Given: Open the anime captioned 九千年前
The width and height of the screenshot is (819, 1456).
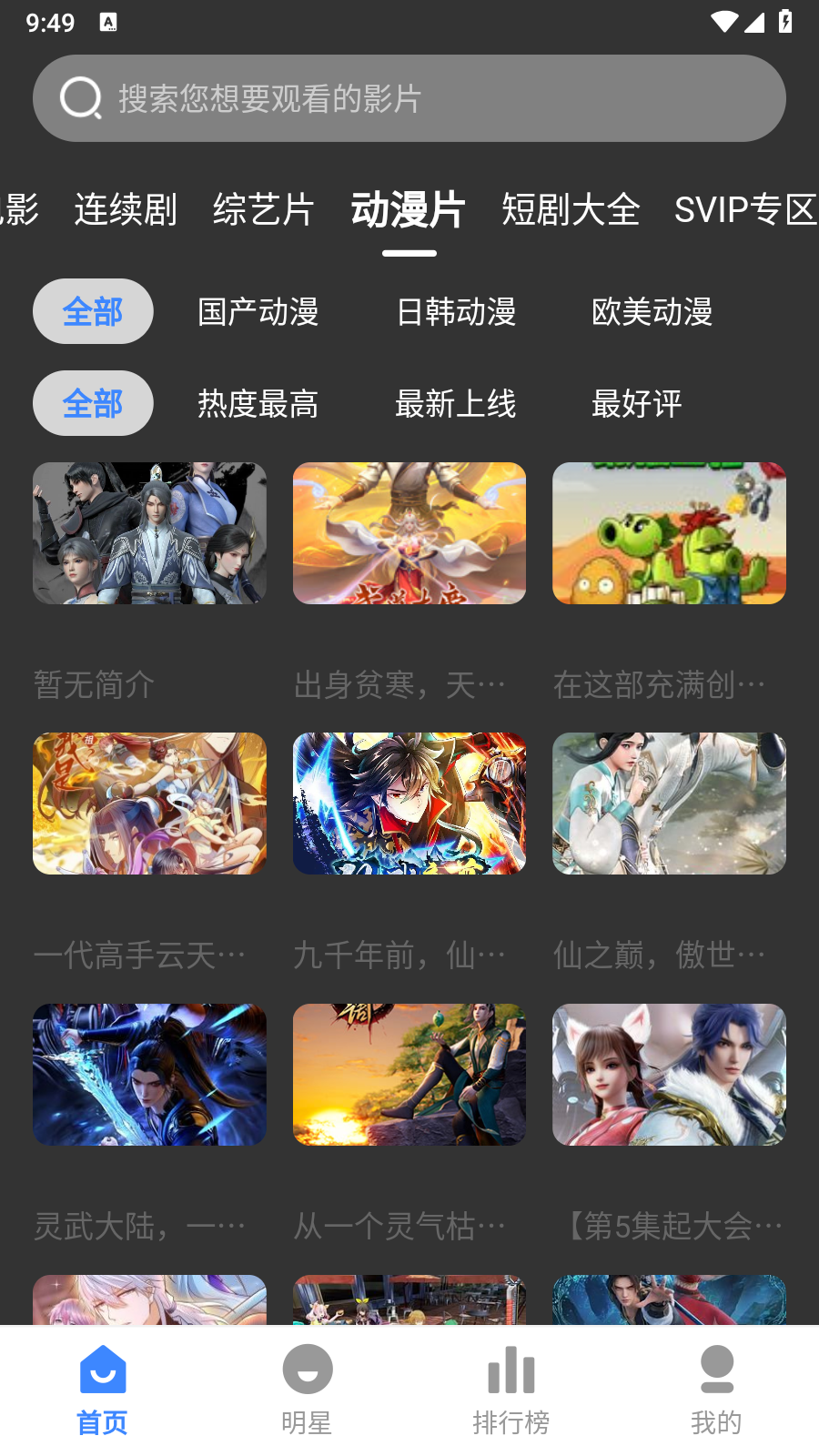Looking at the screenshot, I should [409, 804].
